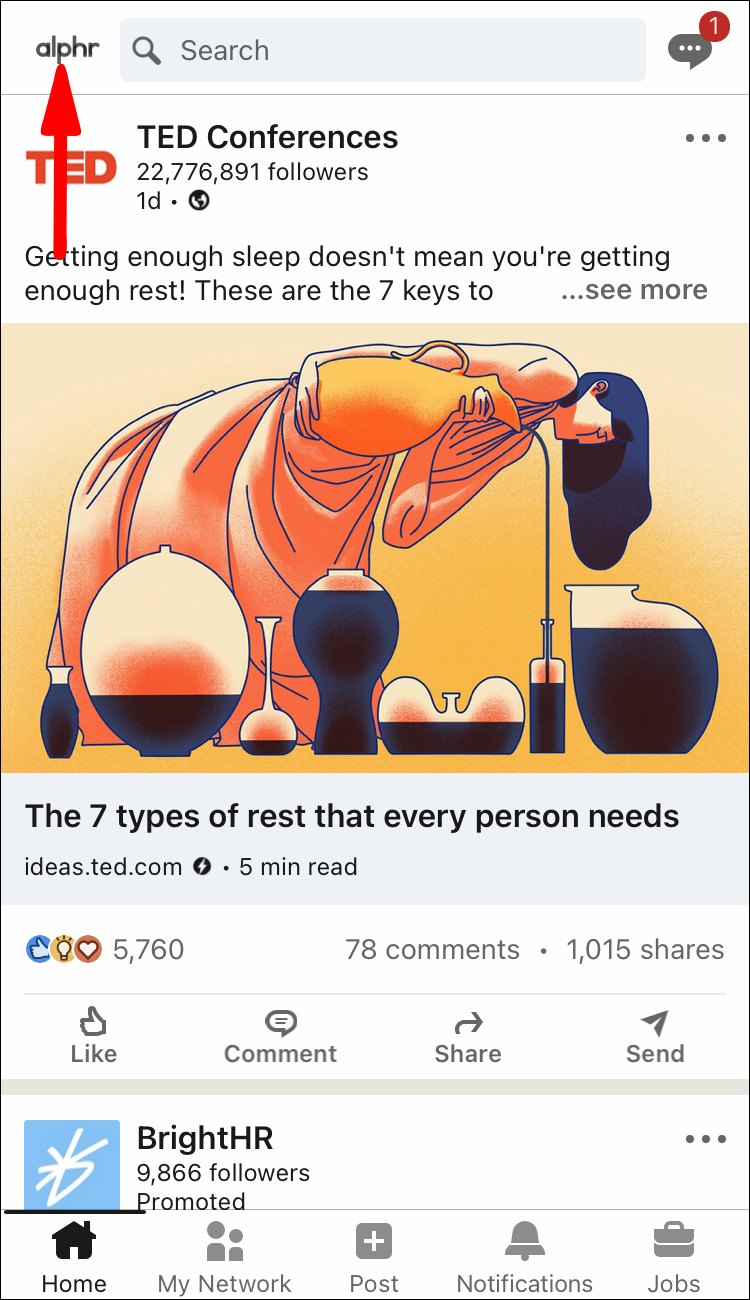Open overflow menu on BrightHR post
The height and width of the screenshot is (1300, 750).
pos(706,1139)
